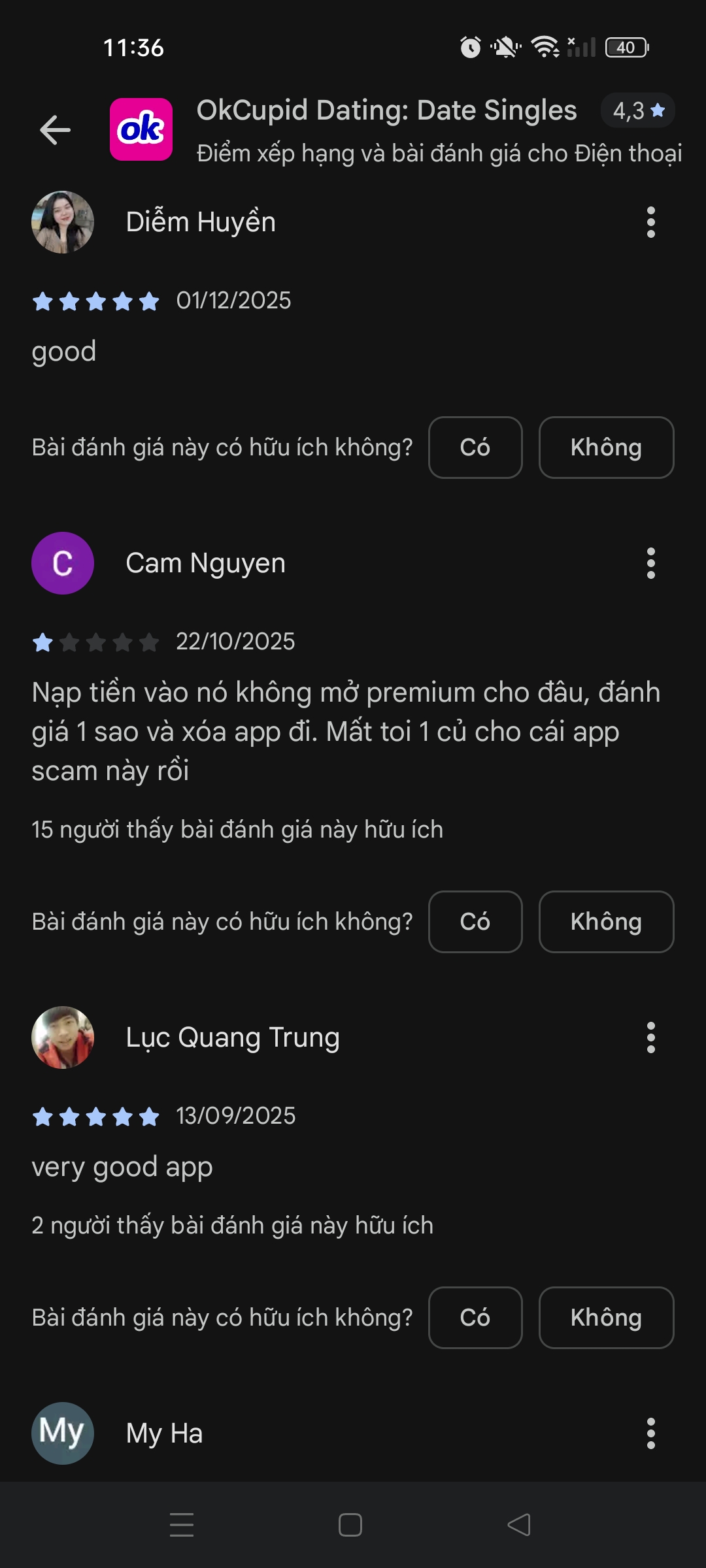Go back from the OkCupid reviews page
The image size is (706, 1568).
coord(56,130)
